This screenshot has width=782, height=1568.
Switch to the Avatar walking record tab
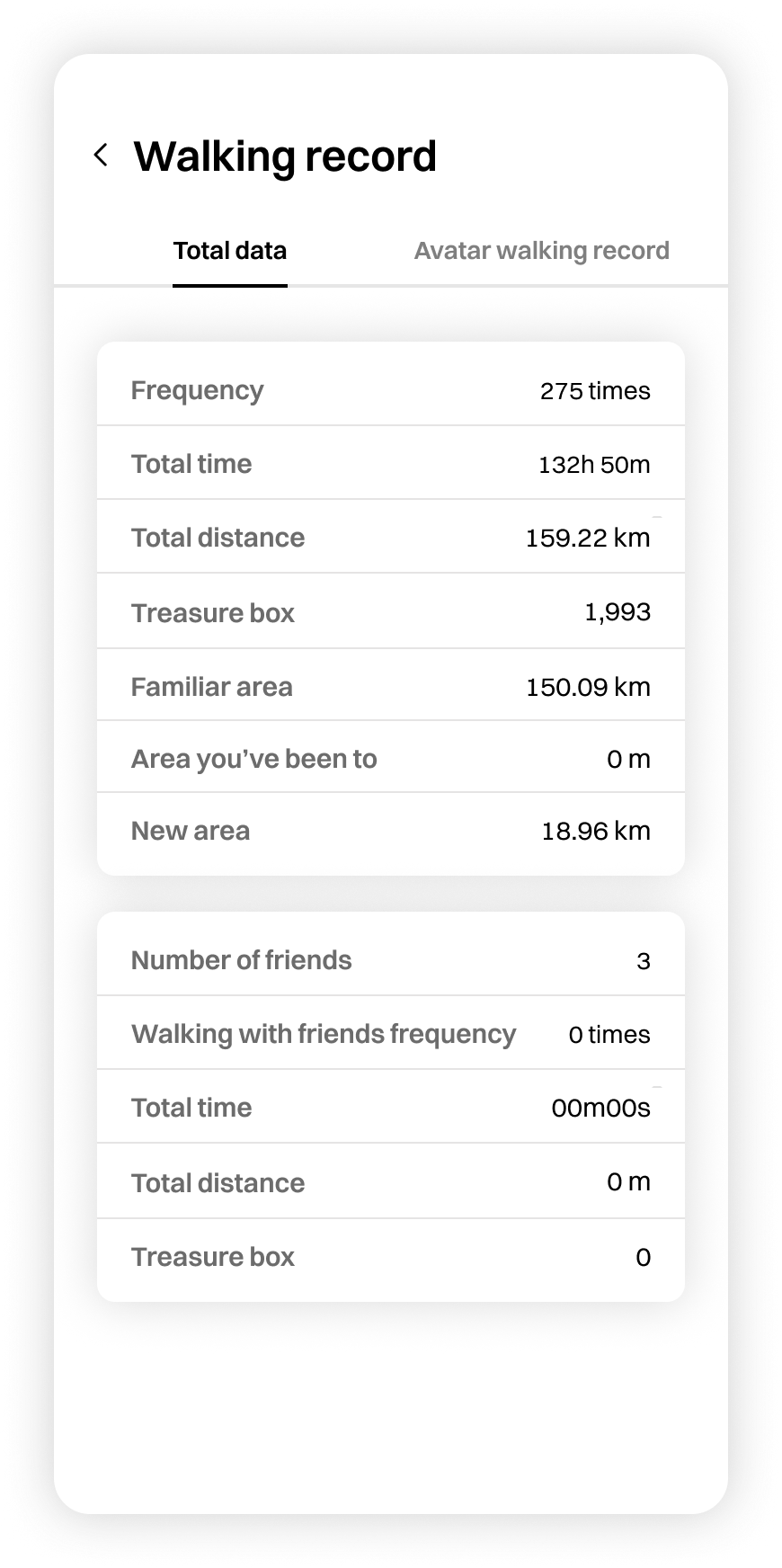coord(540,250)
